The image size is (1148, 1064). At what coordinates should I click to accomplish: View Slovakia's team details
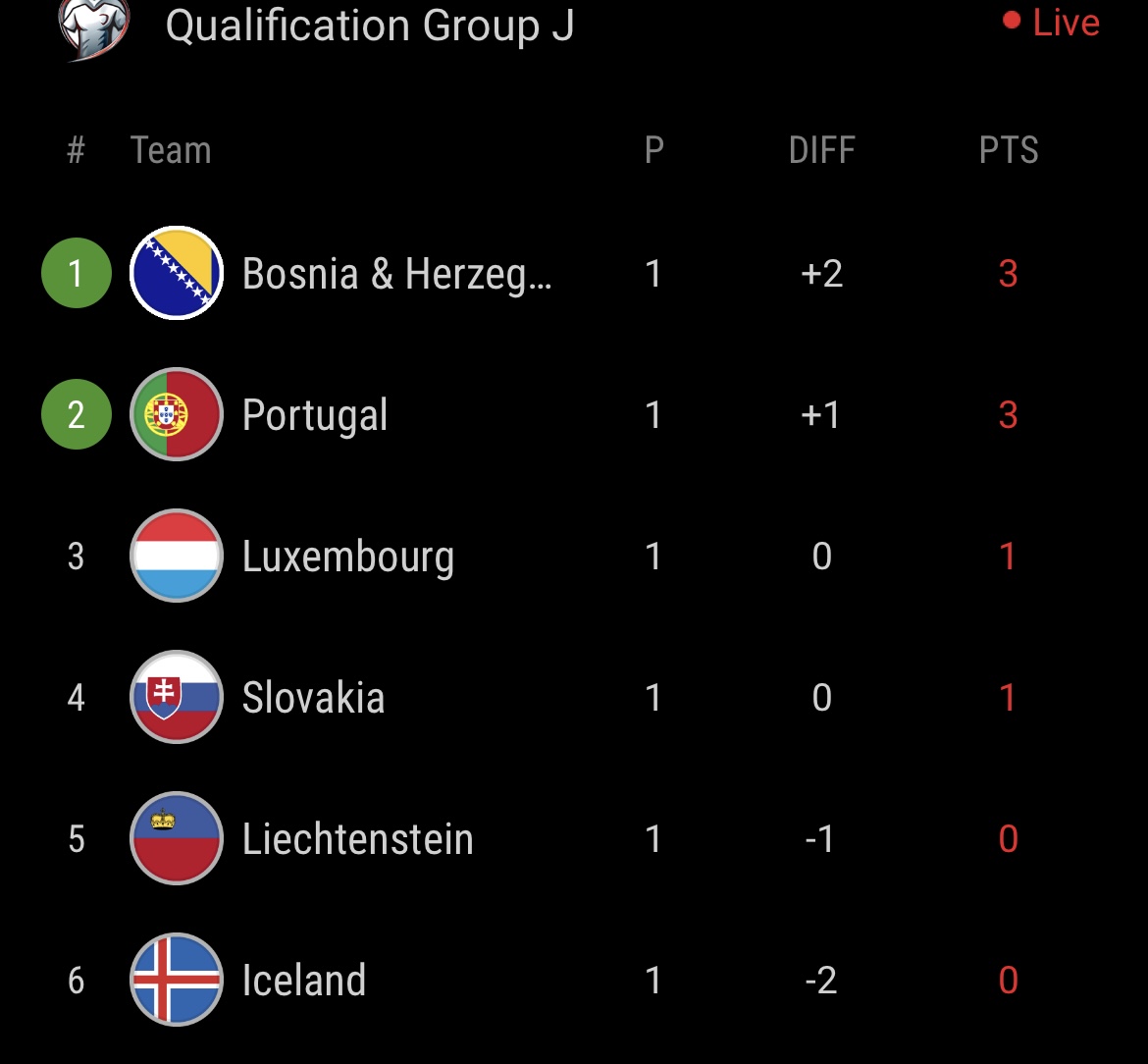pyautogui.click(x=313, y=698)
